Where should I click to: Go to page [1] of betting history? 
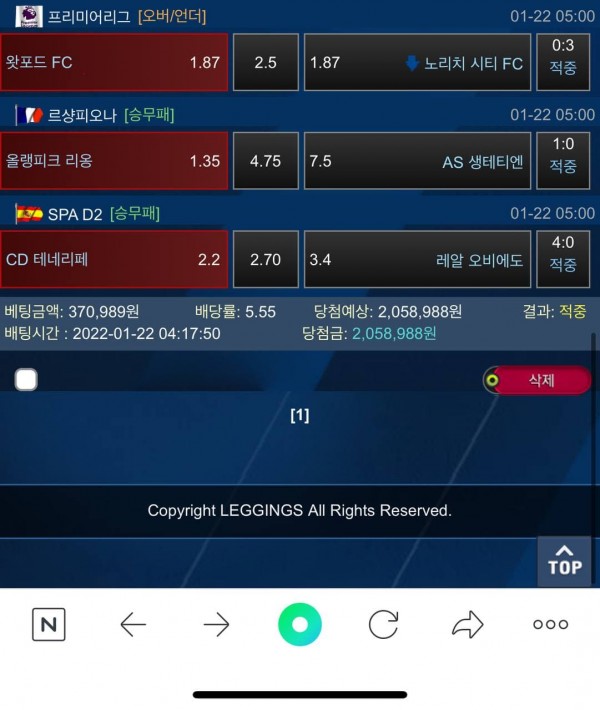coord(299,415)
